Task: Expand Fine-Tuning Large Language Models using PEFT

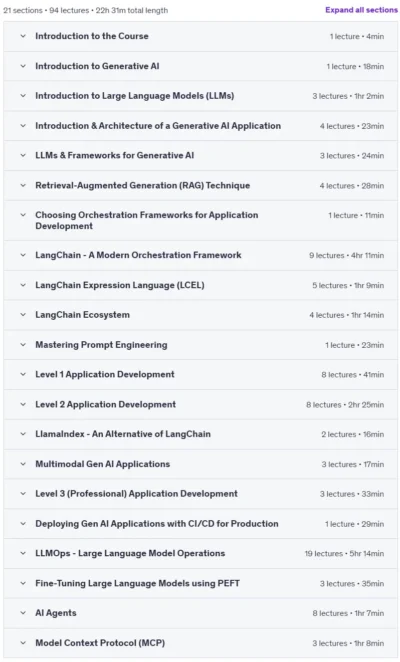Action: coord(201,583)
